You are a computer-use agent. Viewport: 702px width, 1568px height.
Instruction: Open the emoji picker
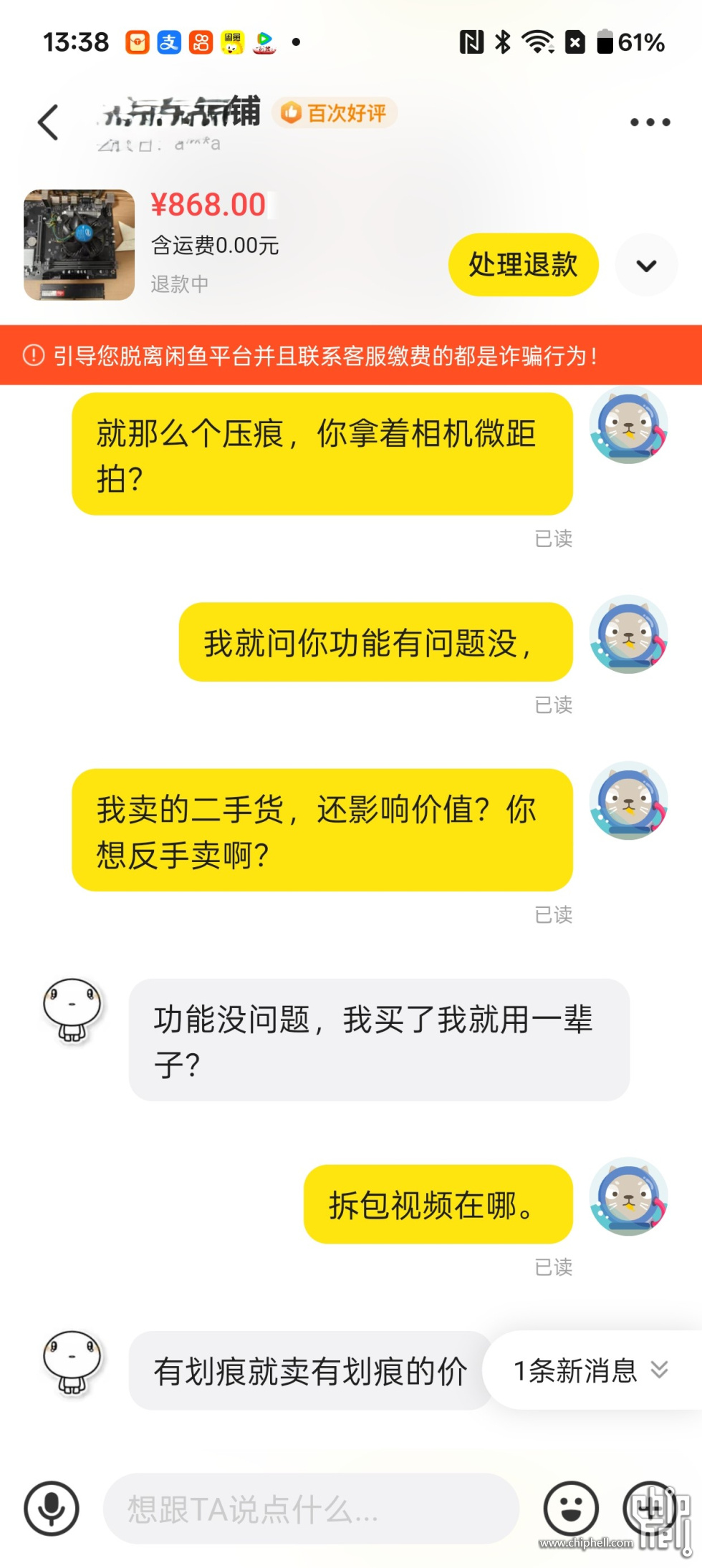pyautogui.click(x=571, y=1508)
